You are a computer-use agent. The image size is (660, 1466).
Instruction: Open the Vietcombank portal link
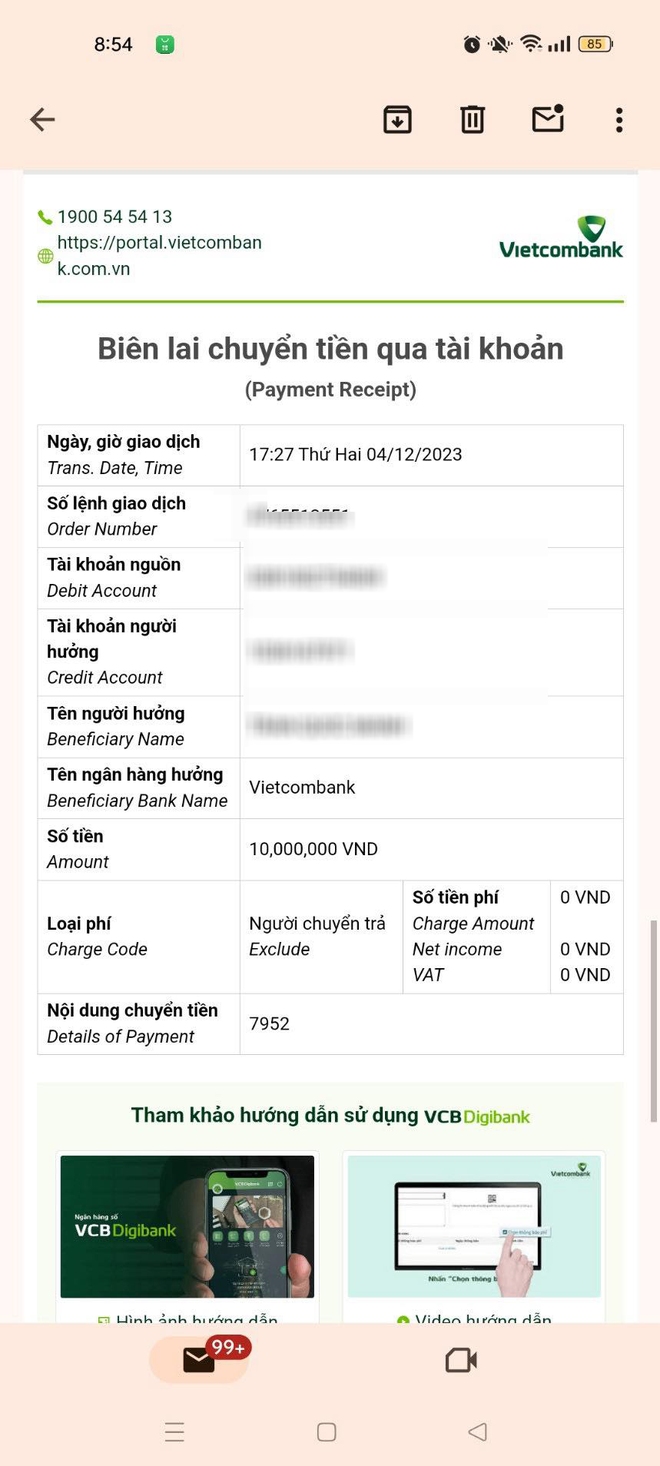click(x=159, y=255)
